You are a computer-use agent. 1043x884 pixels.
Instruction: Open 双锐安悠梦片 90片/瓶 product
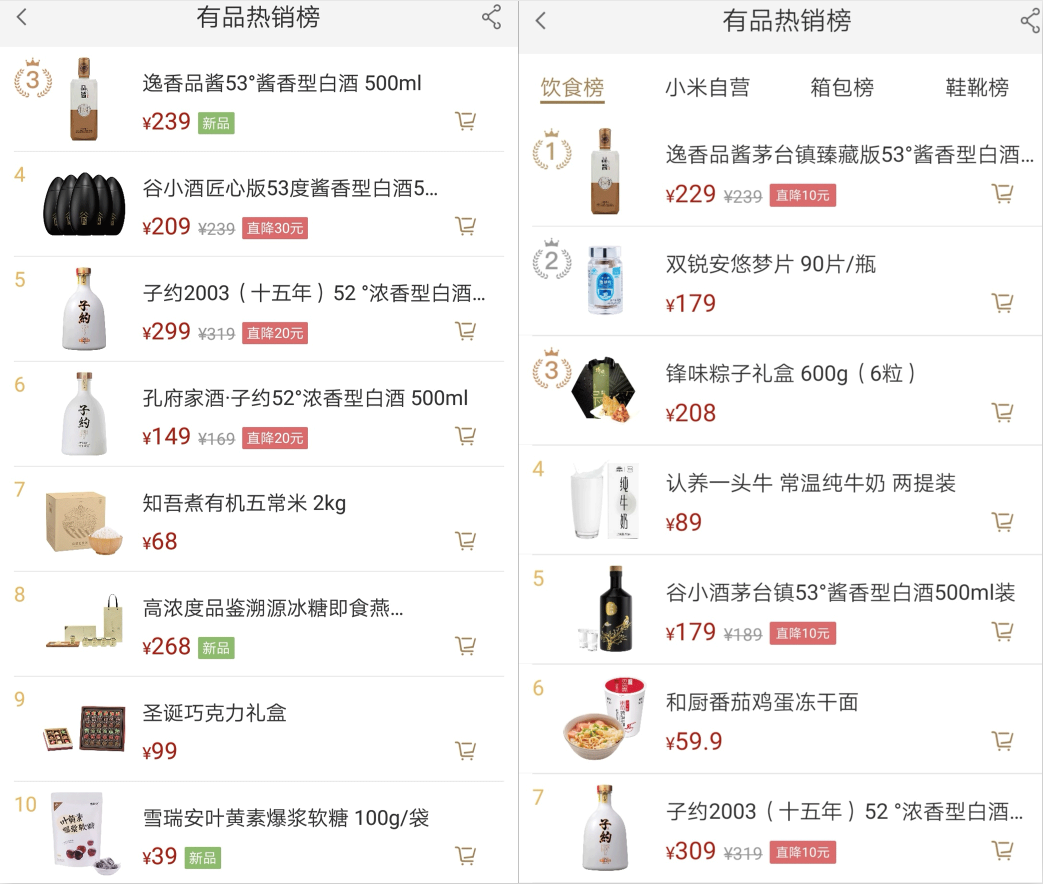point(770,264)
